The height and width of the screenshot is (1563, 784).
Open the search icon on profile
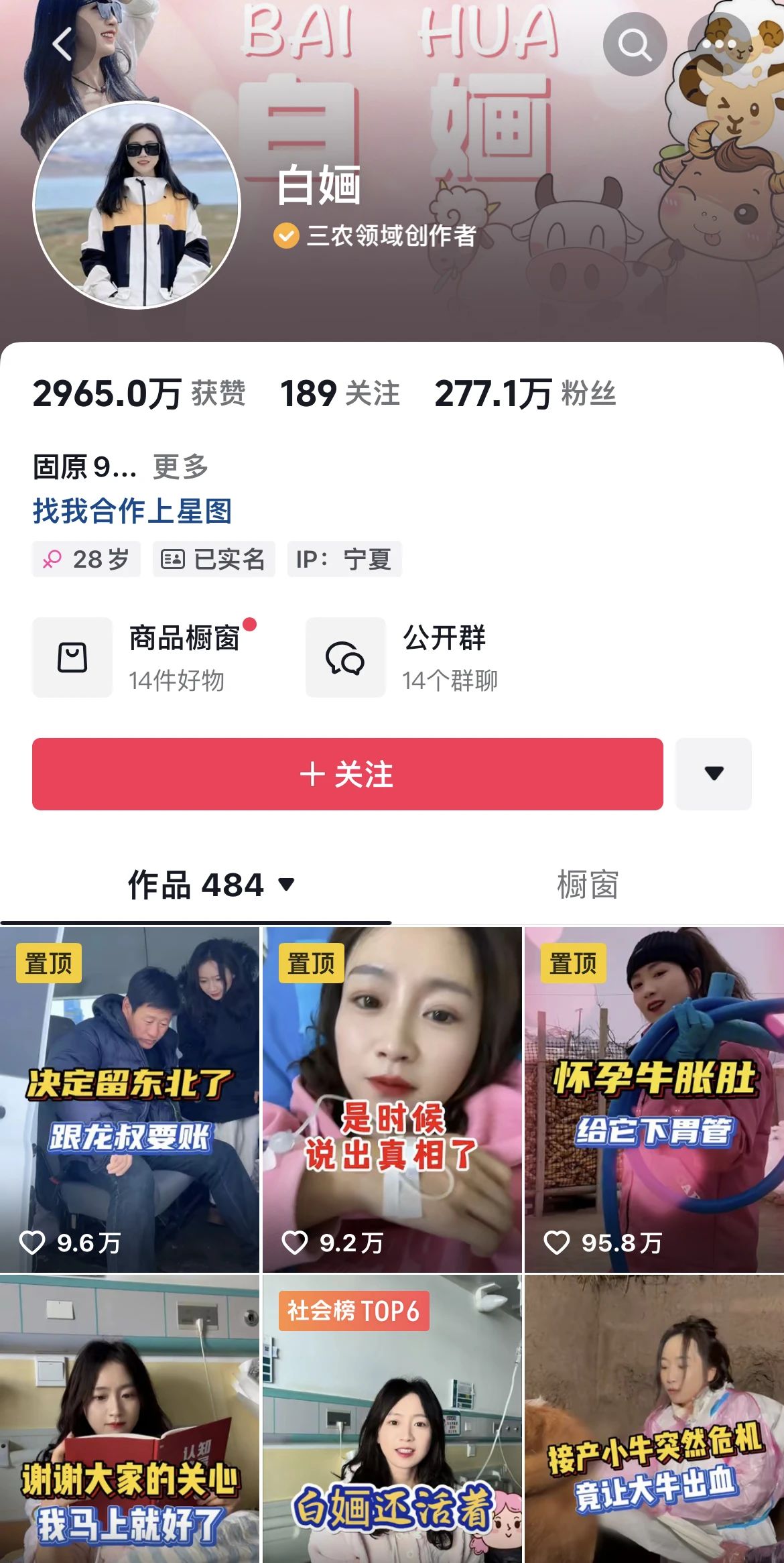pyautogui.click(x=634, y=45)
